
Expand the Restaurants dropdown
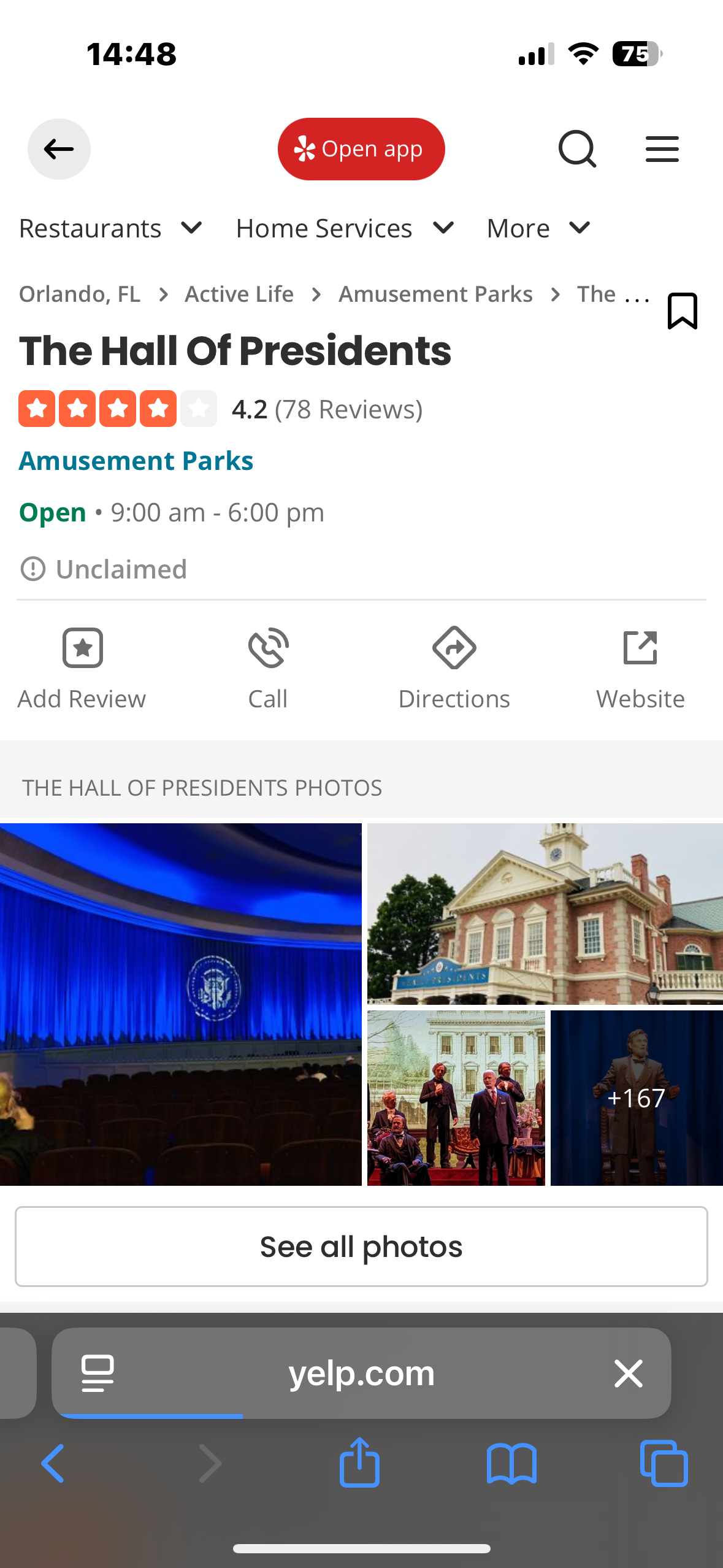pos(110,228)
